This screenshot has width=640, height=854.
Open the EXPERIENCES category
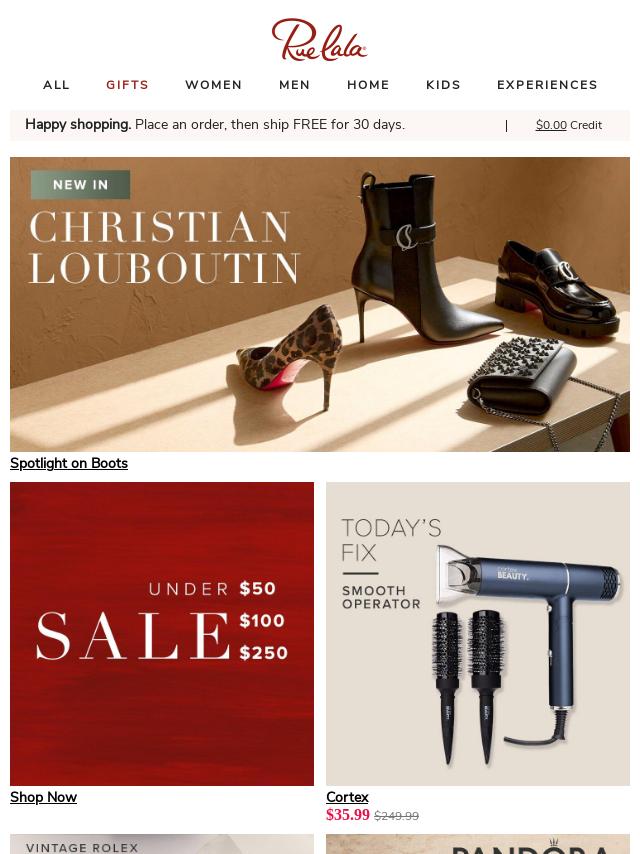pos(547,85)
